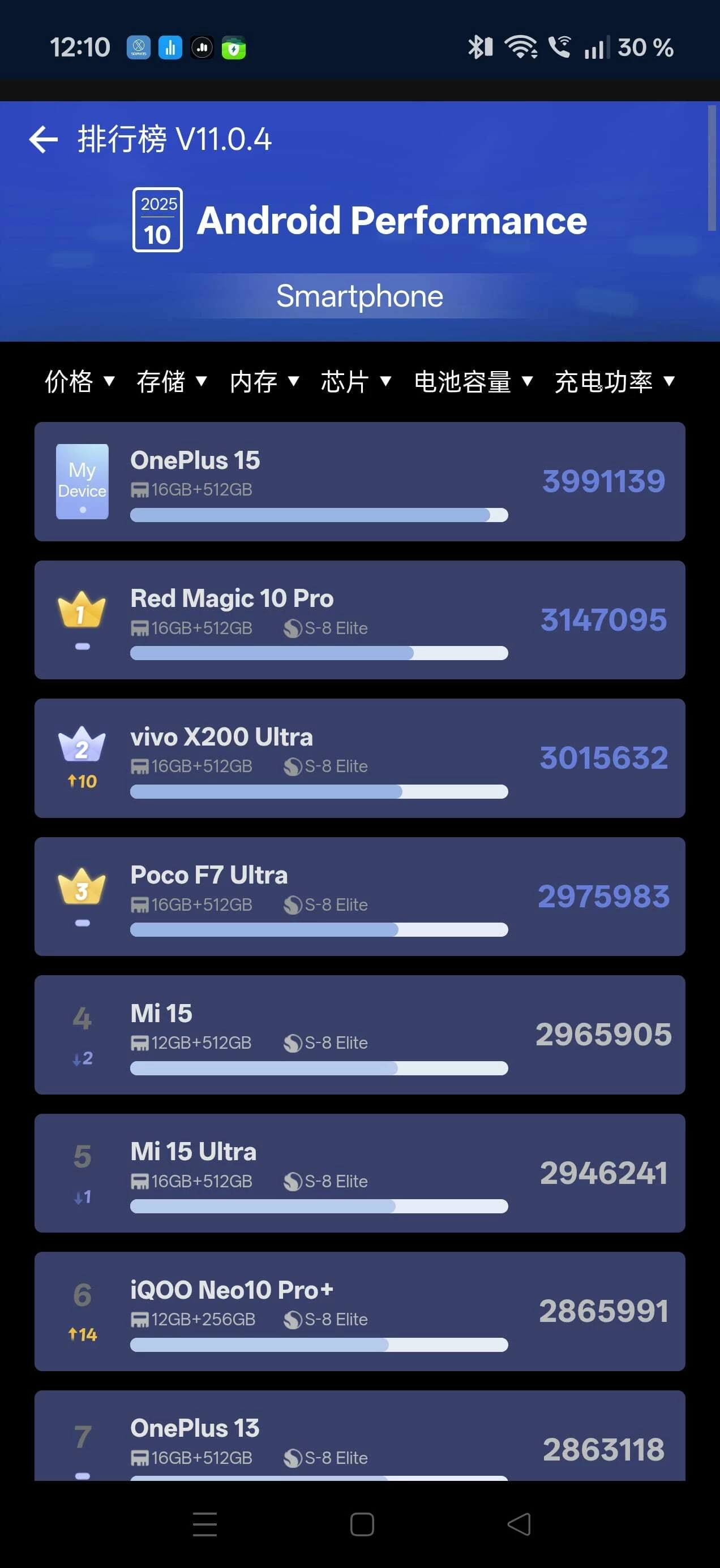The height and width of the screenshot is (1568, 720).
Task: Open the 充电功率 charging power filter
Action: [615, 382]
